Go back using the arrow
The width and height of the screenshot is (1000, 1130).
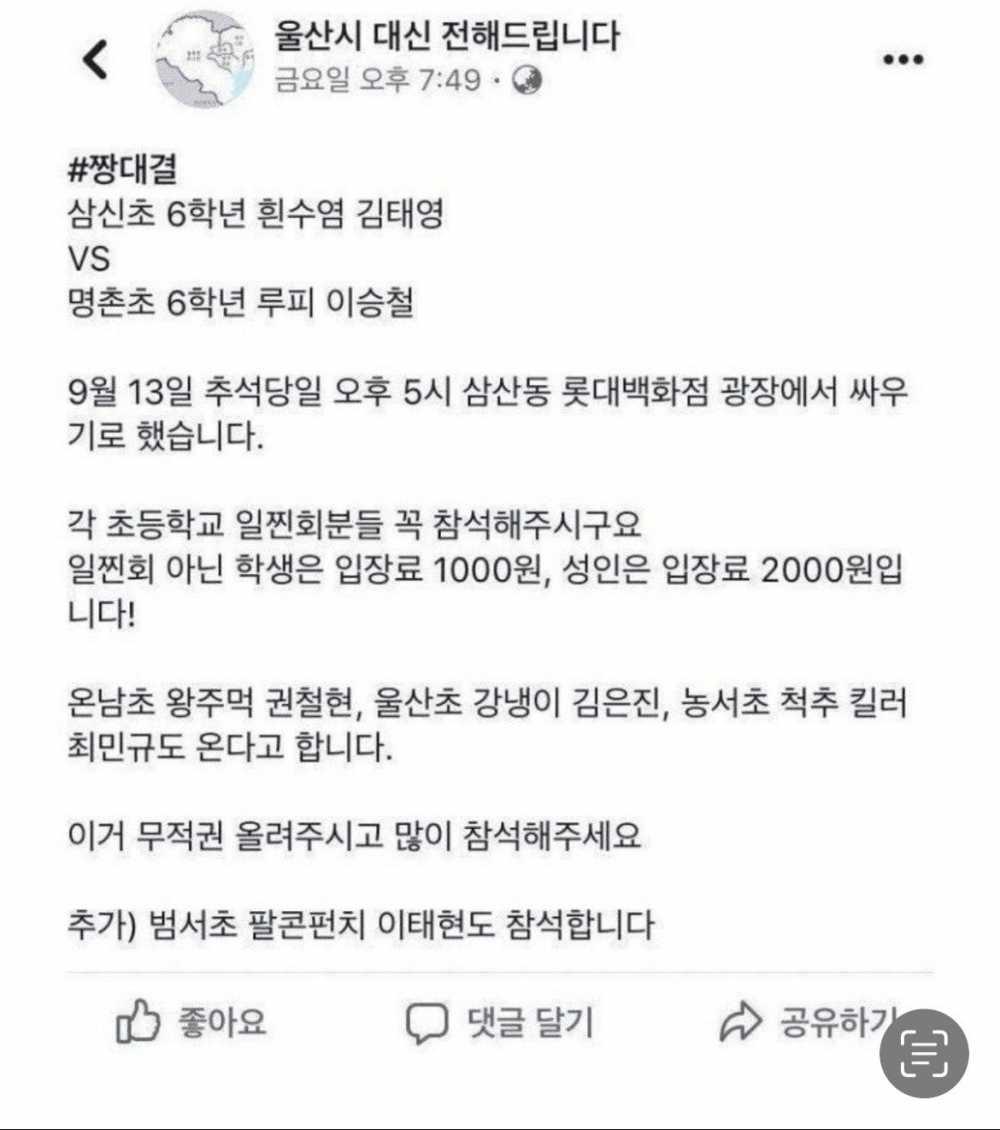tap(94, 61)
